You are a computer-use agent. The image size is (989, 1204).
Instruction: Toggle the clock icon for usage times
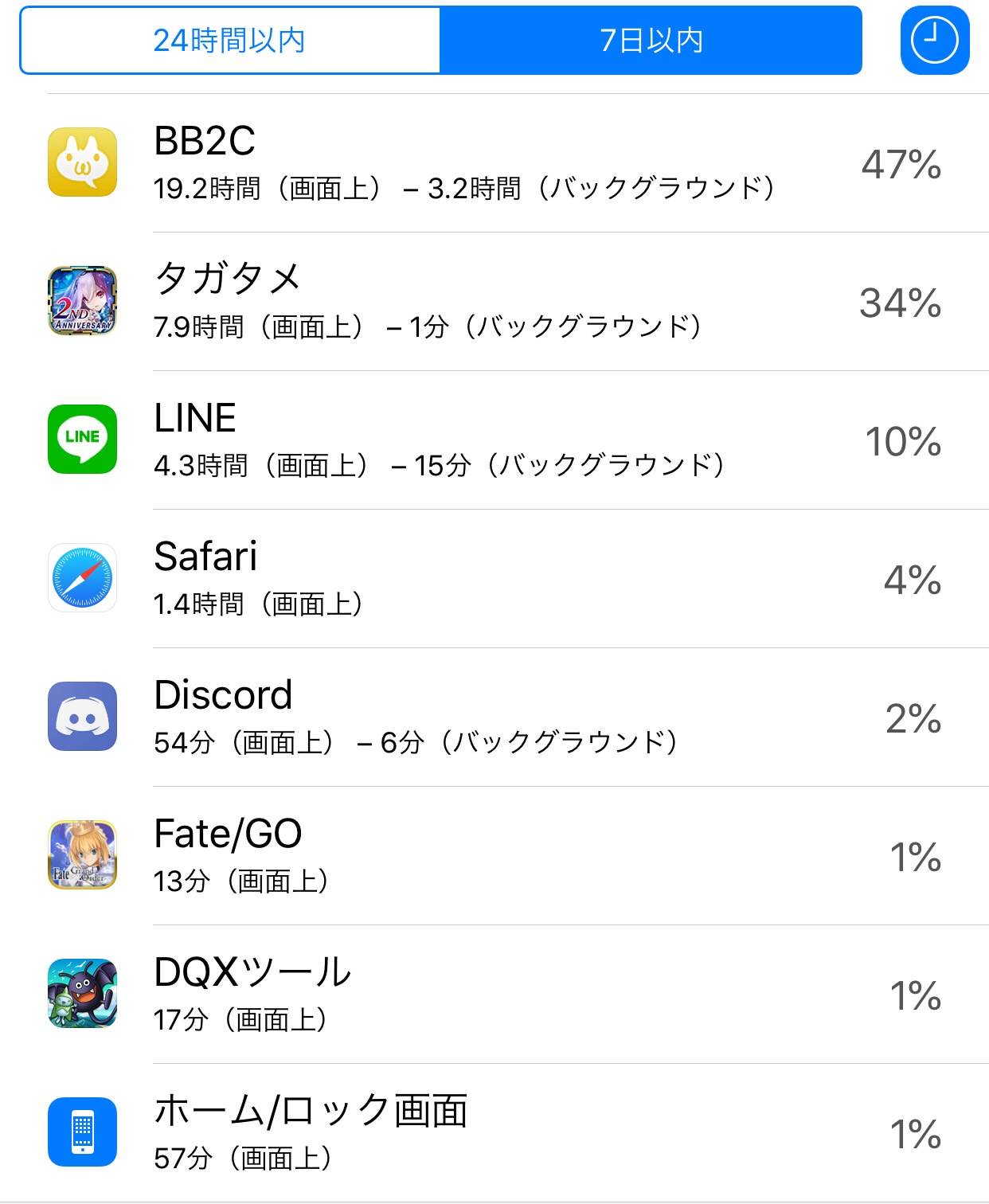pyautogui.click(x=934, y=41)
